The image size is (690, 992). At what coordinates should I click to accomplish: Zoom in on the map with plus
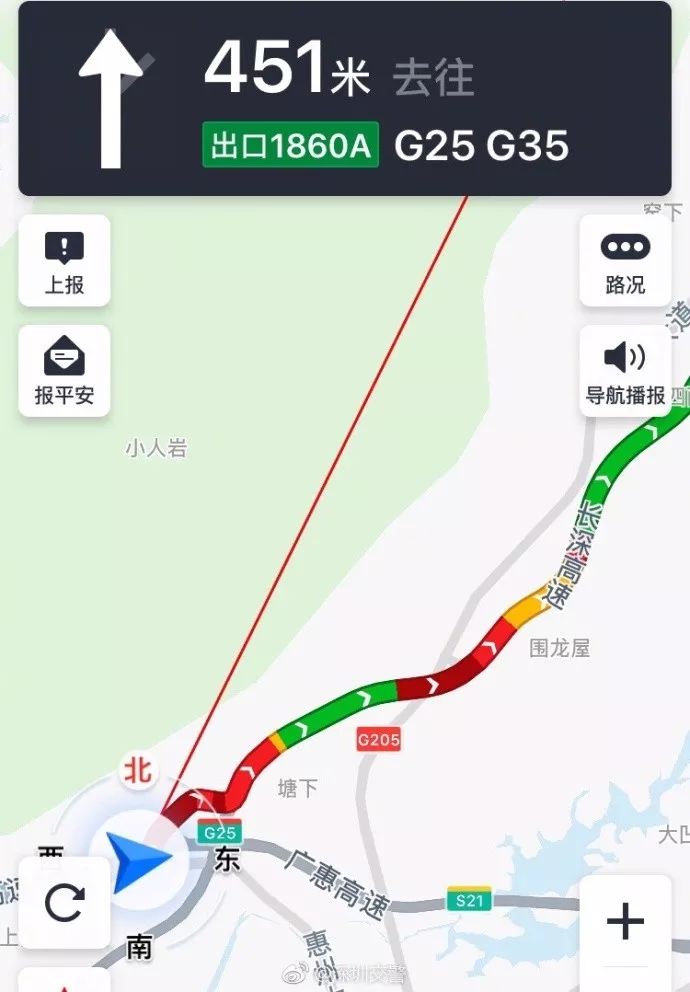pyautogui.click(x=625, y=920)
